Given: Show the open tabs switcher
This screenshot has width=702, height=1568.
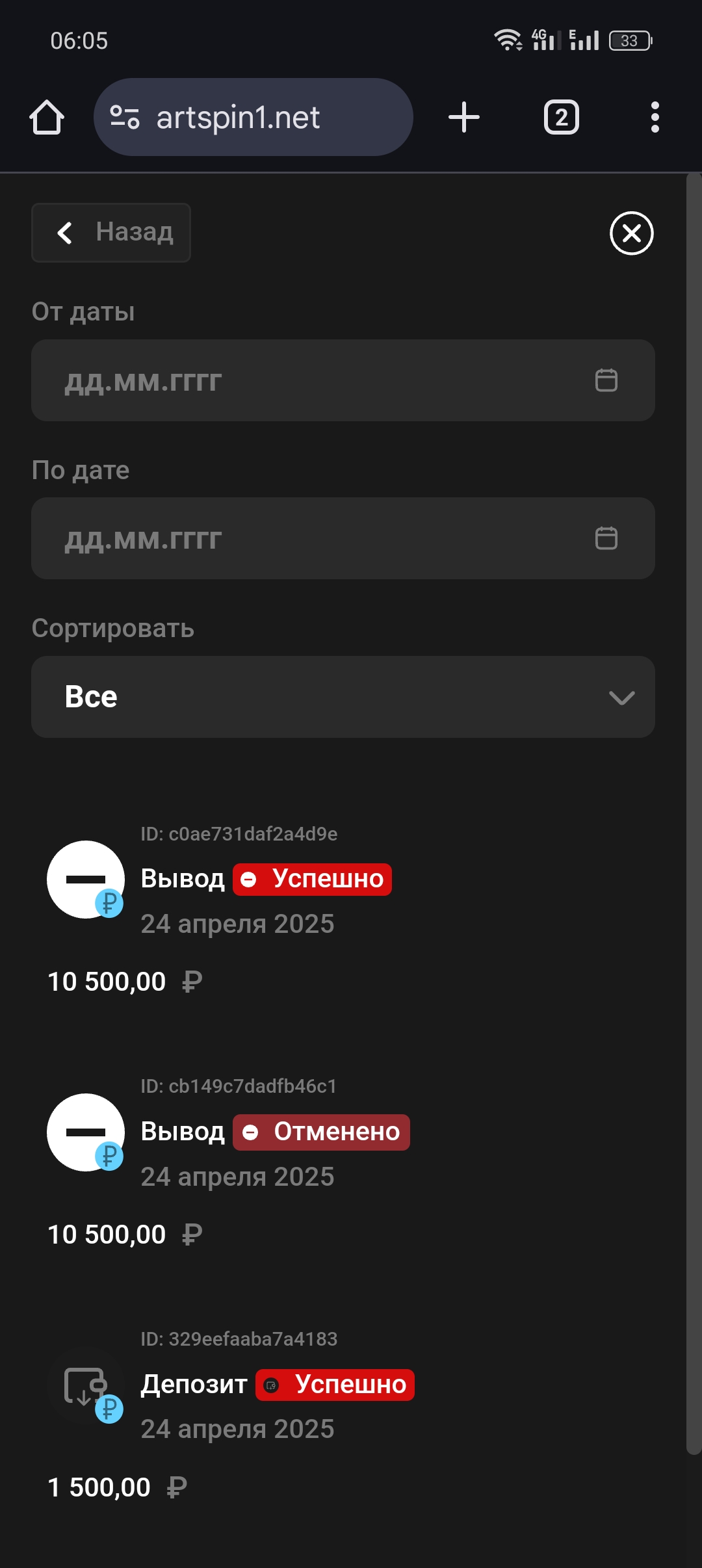Looking at the screenshot, I should pos(561,118).
